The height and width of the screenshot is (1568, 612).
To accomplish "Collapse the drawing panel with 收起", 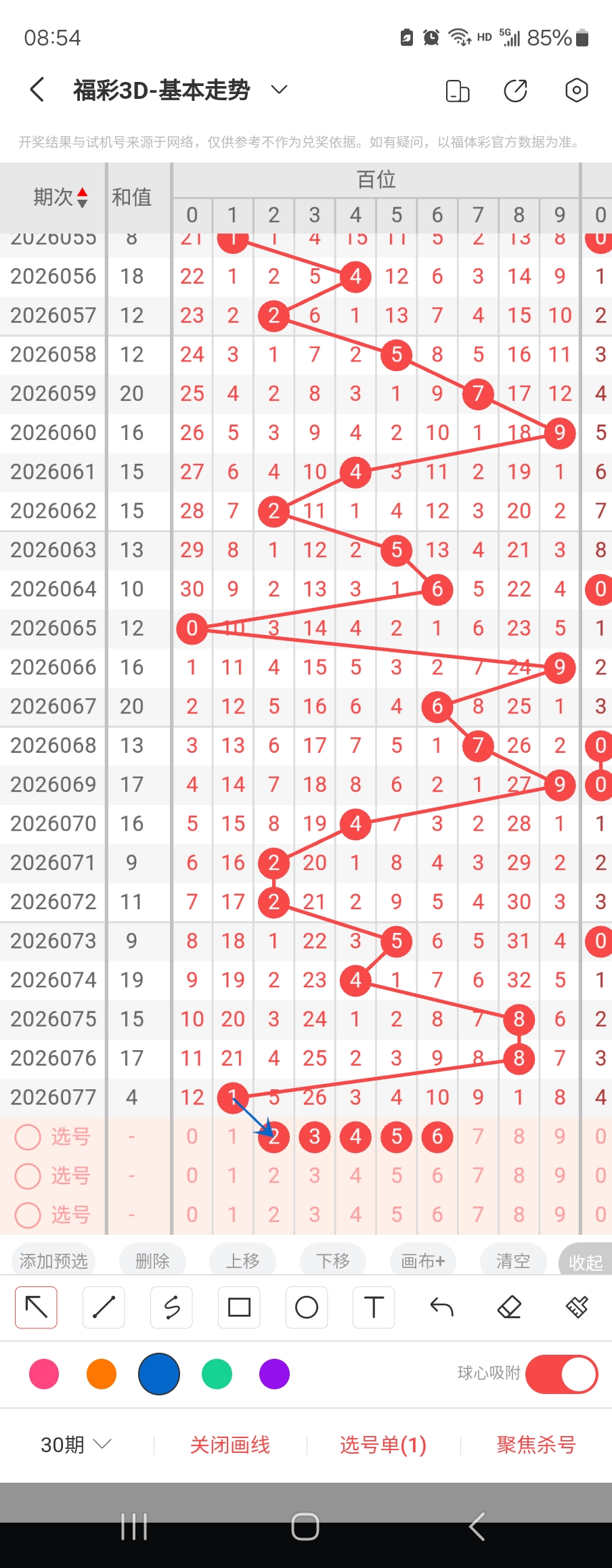I will click(x=585, y=1262).
